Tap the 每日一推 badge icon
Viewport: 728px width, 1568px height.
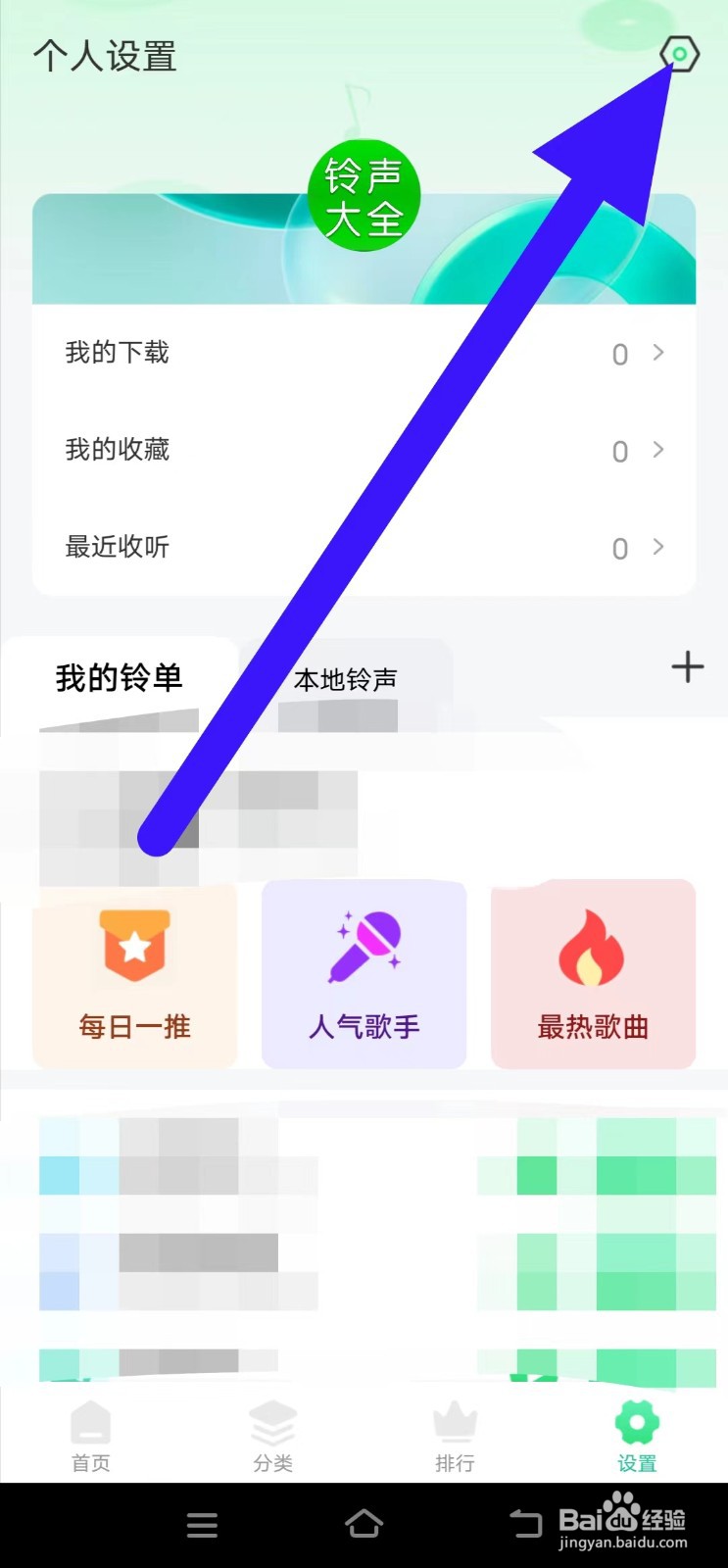tap(133, 946)
